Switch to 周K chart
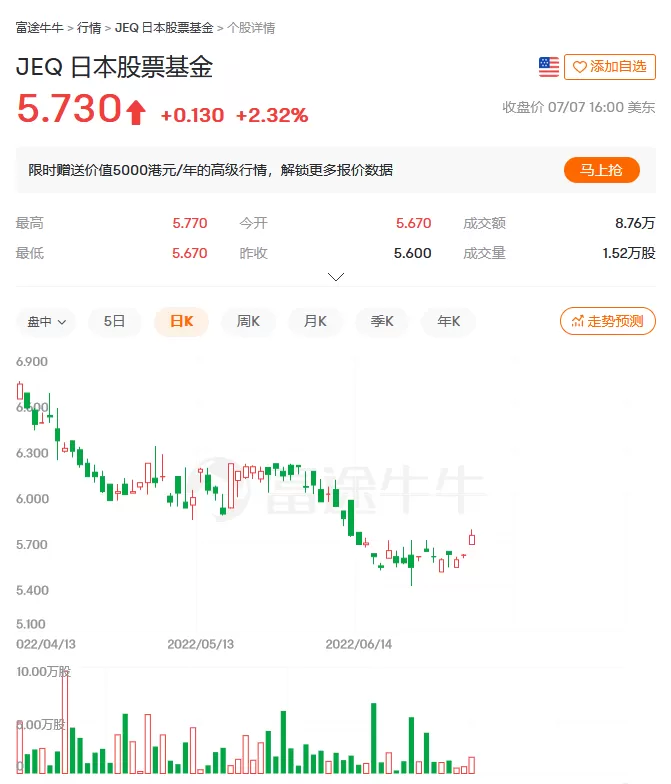 248,322
